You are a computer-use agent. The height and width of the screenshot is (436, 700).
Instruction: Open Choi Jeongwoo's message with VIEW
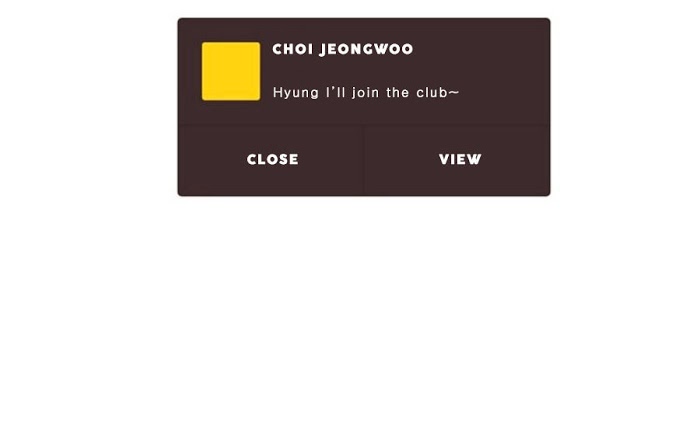(459, 160)
